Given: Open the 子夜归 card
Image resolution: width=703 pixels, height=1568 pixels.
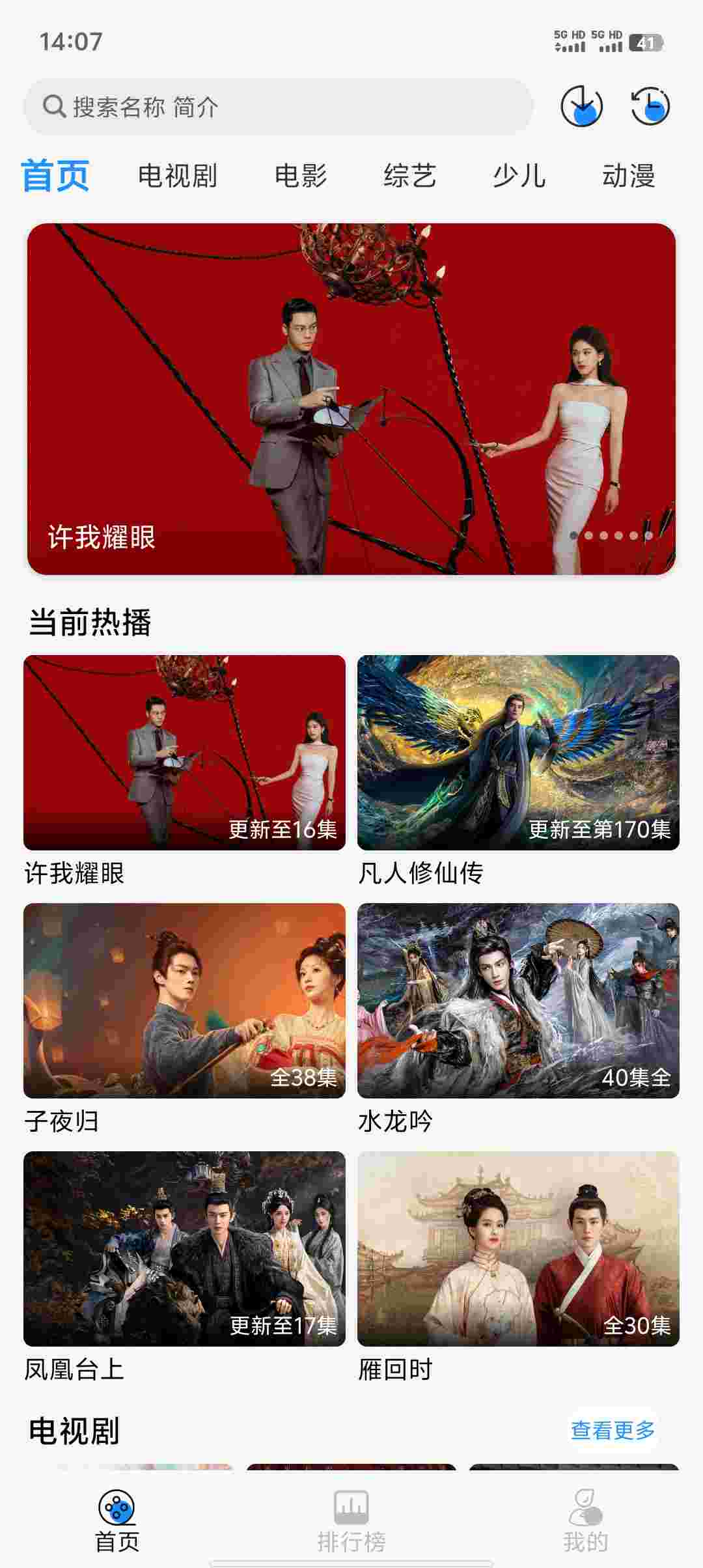Looking at the screenshot, I should click(x=184, y=1000).
